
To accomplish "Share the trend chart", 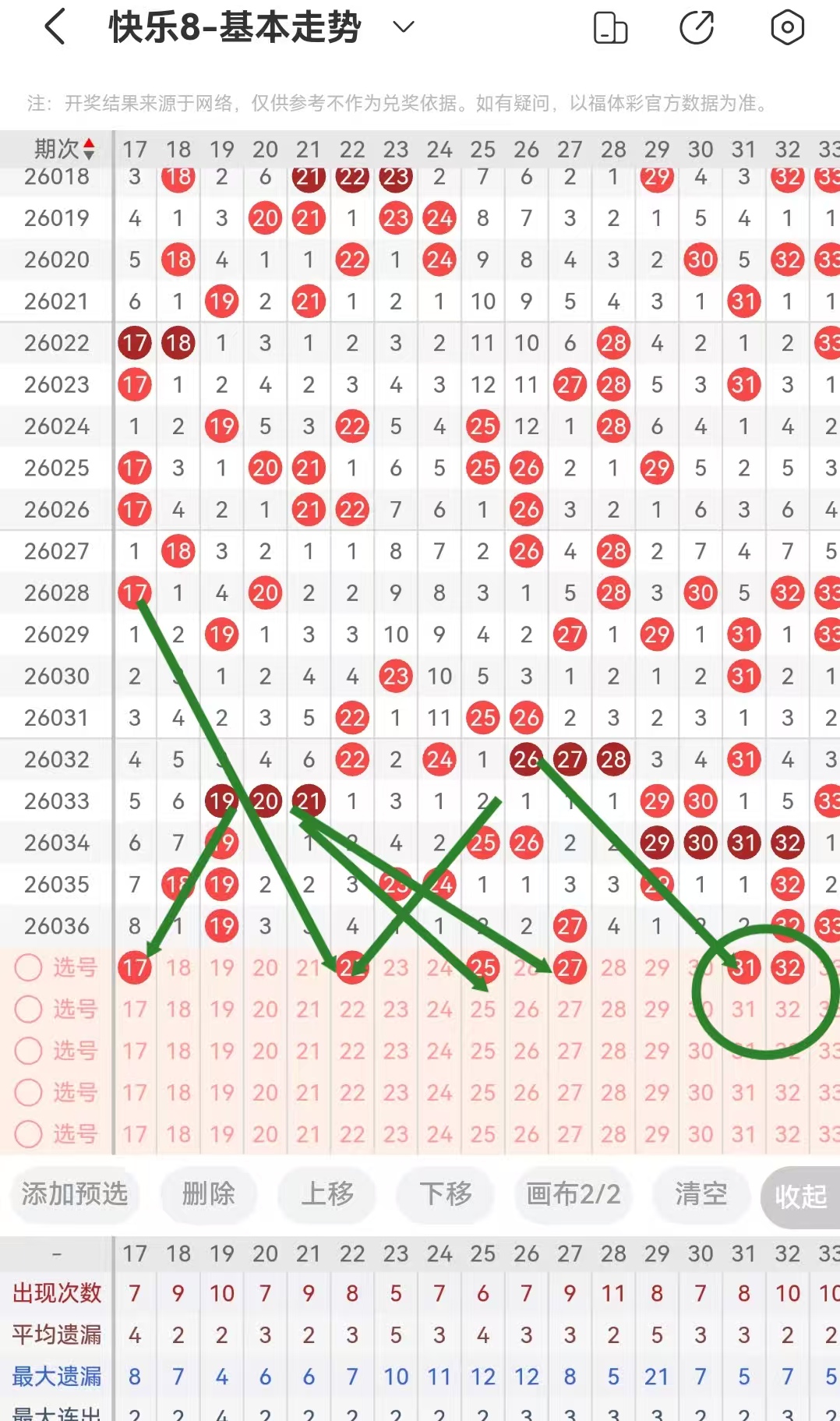I will point(697,28).
